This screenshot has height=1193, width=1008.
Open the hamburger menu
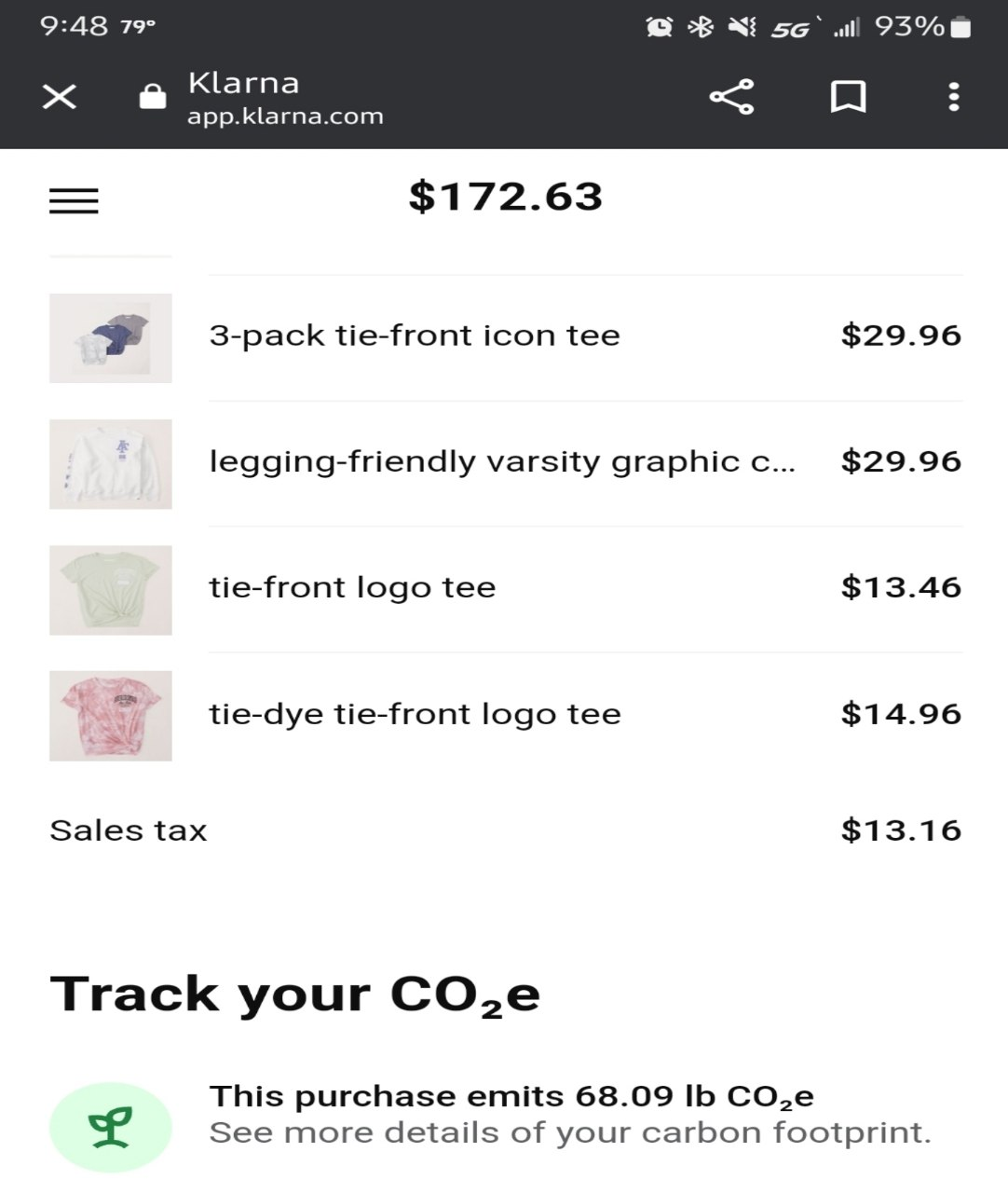(74, 200)
